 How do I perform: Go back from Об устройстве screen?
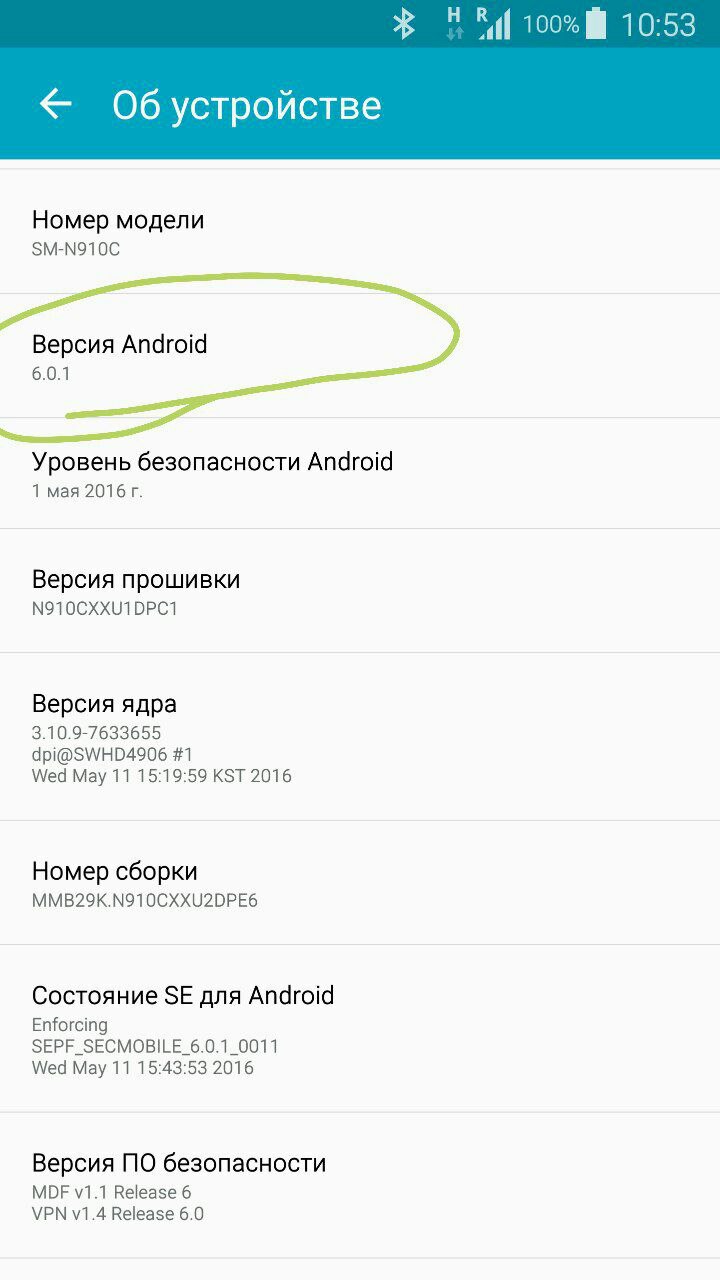click(56, 104)
